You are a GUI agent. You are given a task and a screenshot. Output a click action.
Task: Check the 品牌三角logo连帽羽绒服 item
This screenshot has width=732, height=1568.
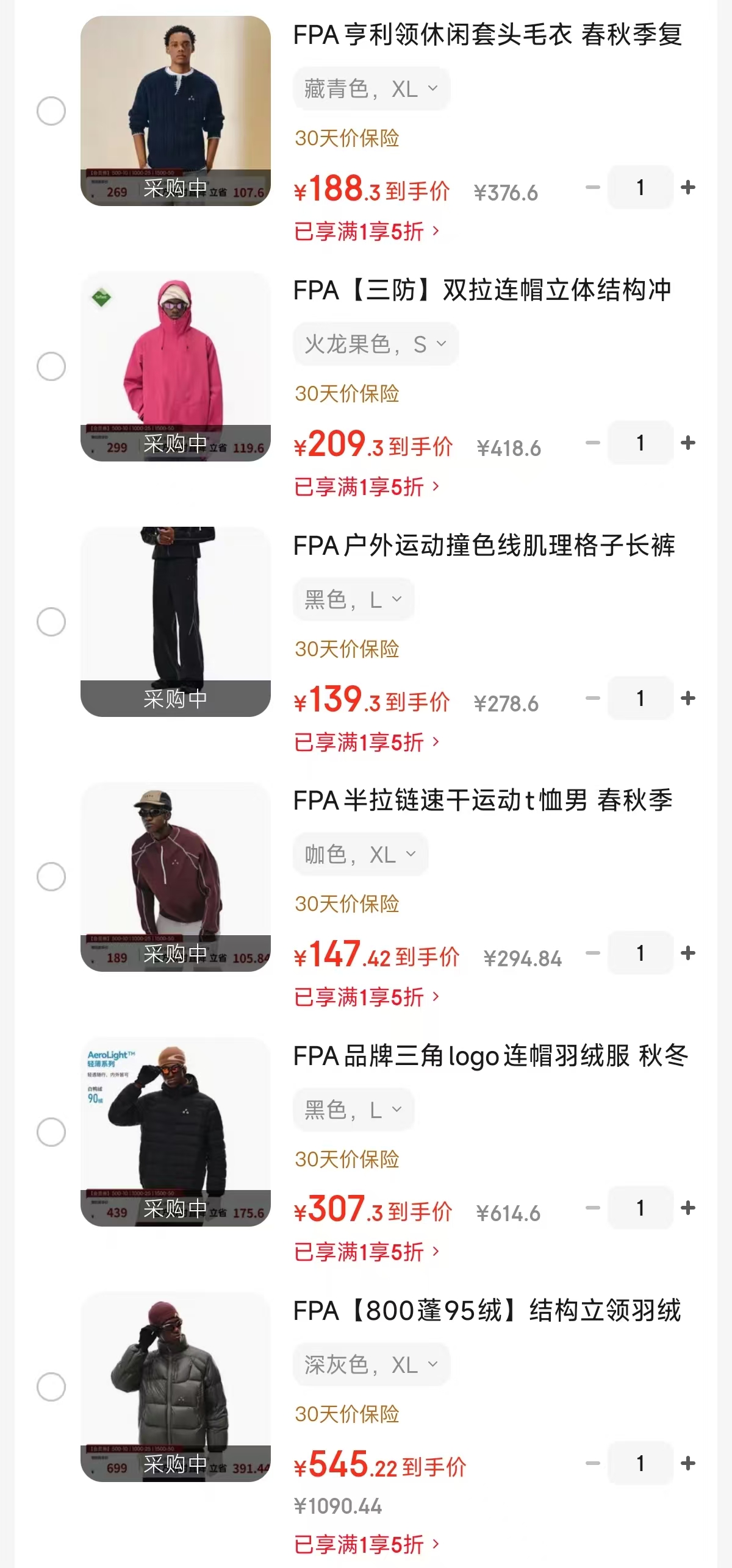(51, 1132)
